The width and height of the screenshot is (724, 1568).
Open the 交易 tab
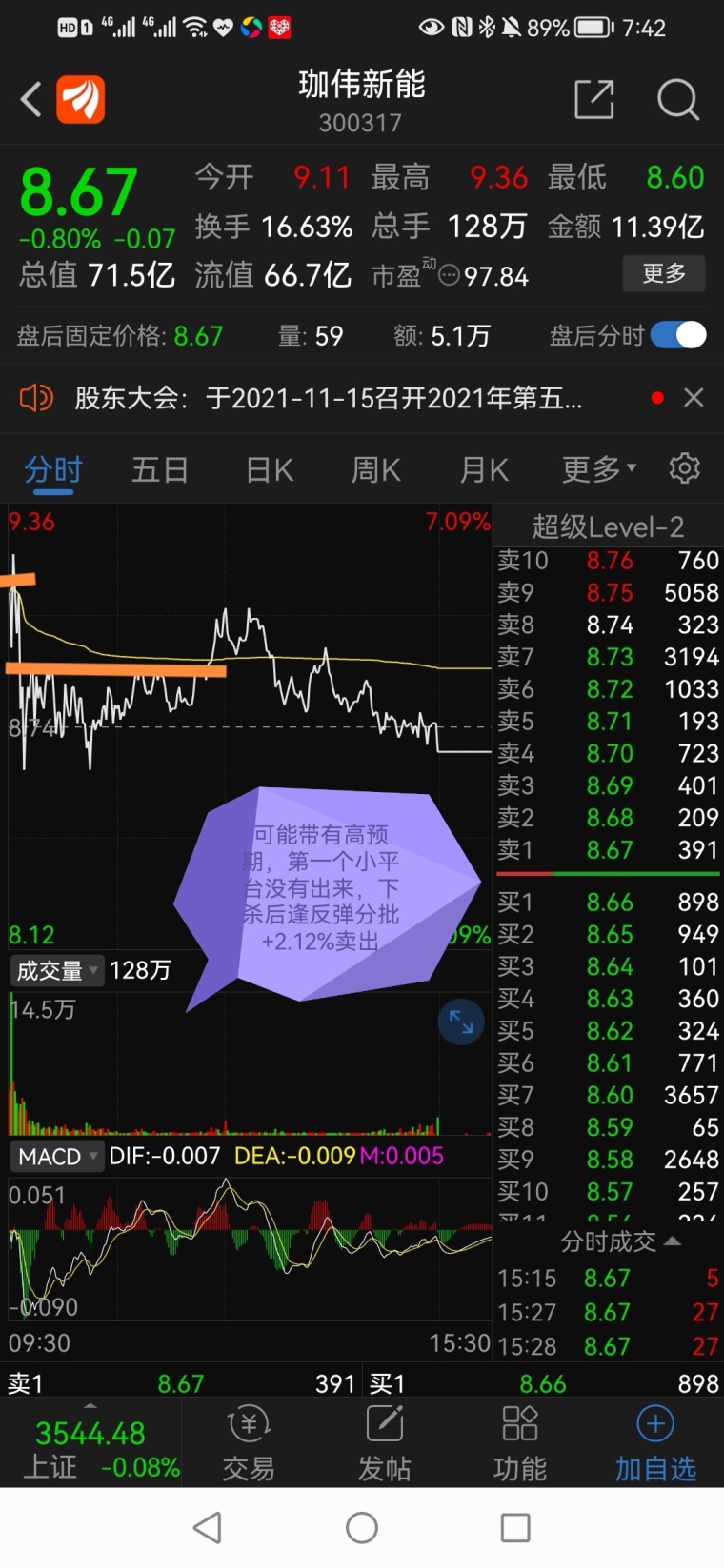(249, 1444)
